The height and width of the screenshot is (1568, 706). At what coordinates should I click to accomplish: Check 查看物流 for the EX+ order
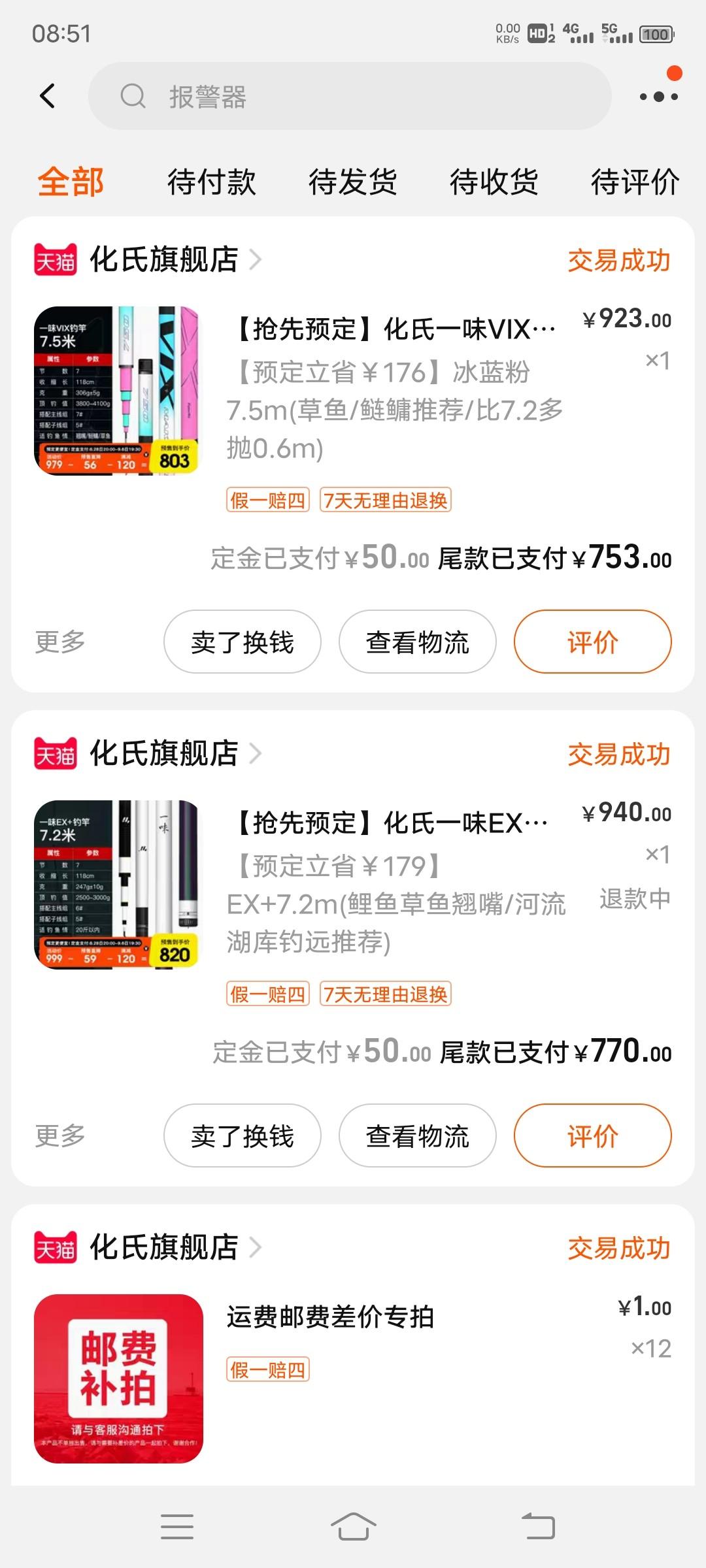pos(418,1135)
